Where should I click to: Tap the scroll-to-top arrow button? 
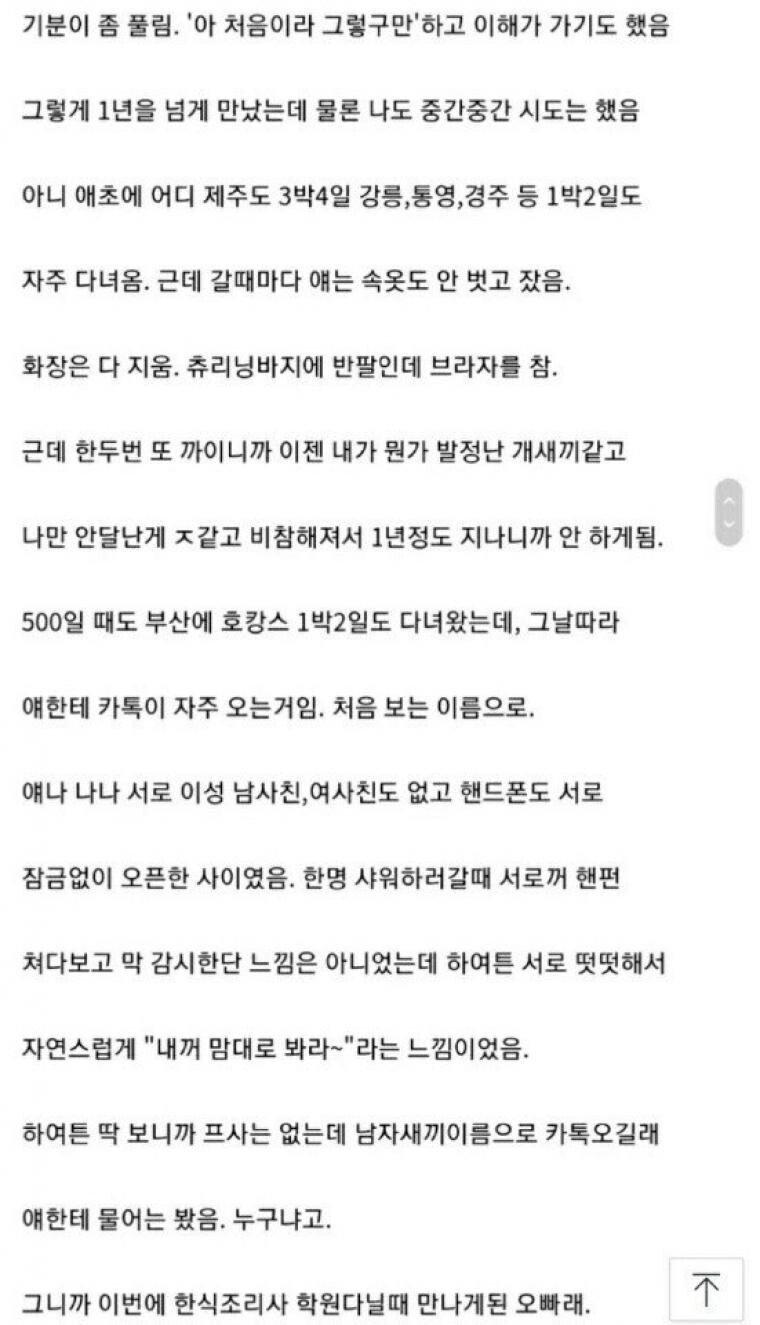click(x=706, y=1288)
